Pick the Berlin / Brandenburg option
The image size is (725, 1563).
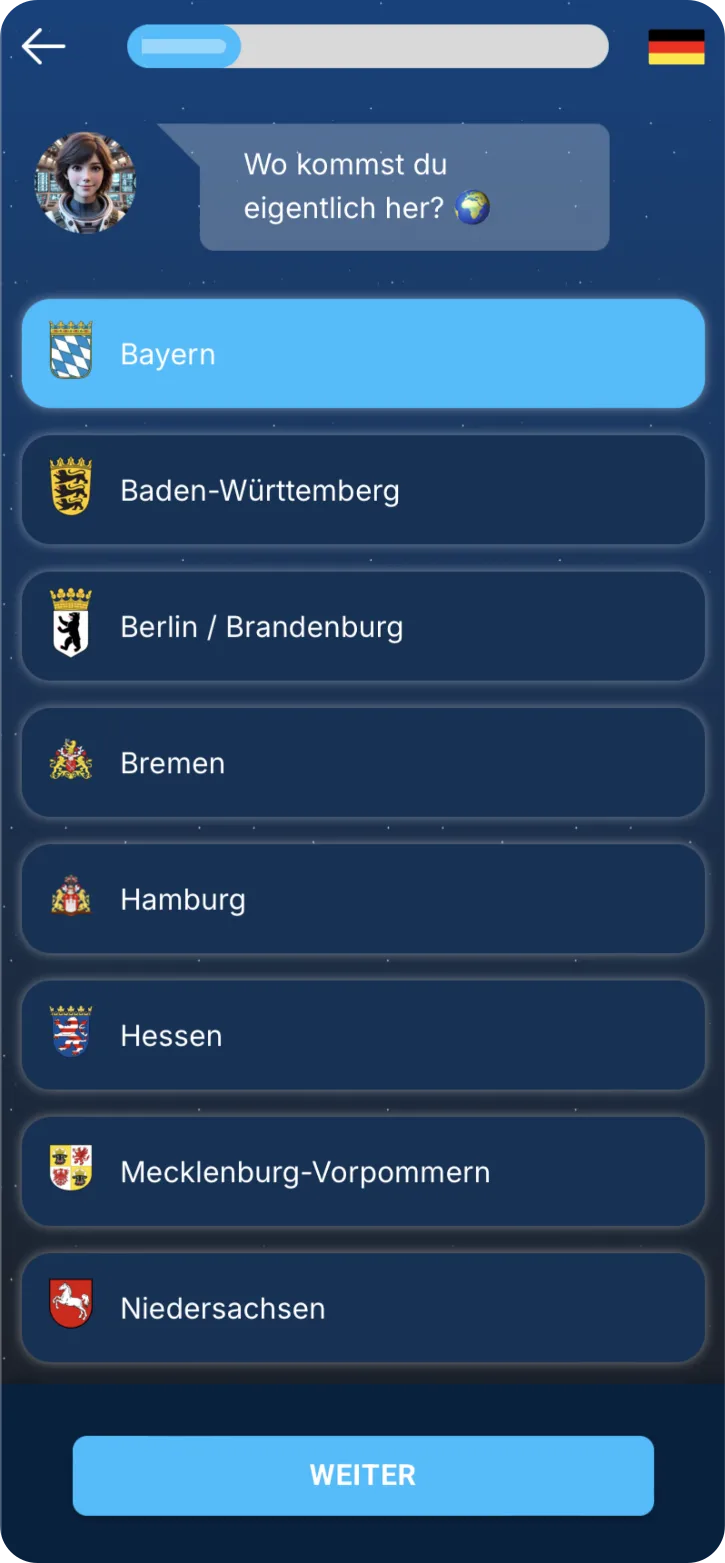[x=363, y=627]
